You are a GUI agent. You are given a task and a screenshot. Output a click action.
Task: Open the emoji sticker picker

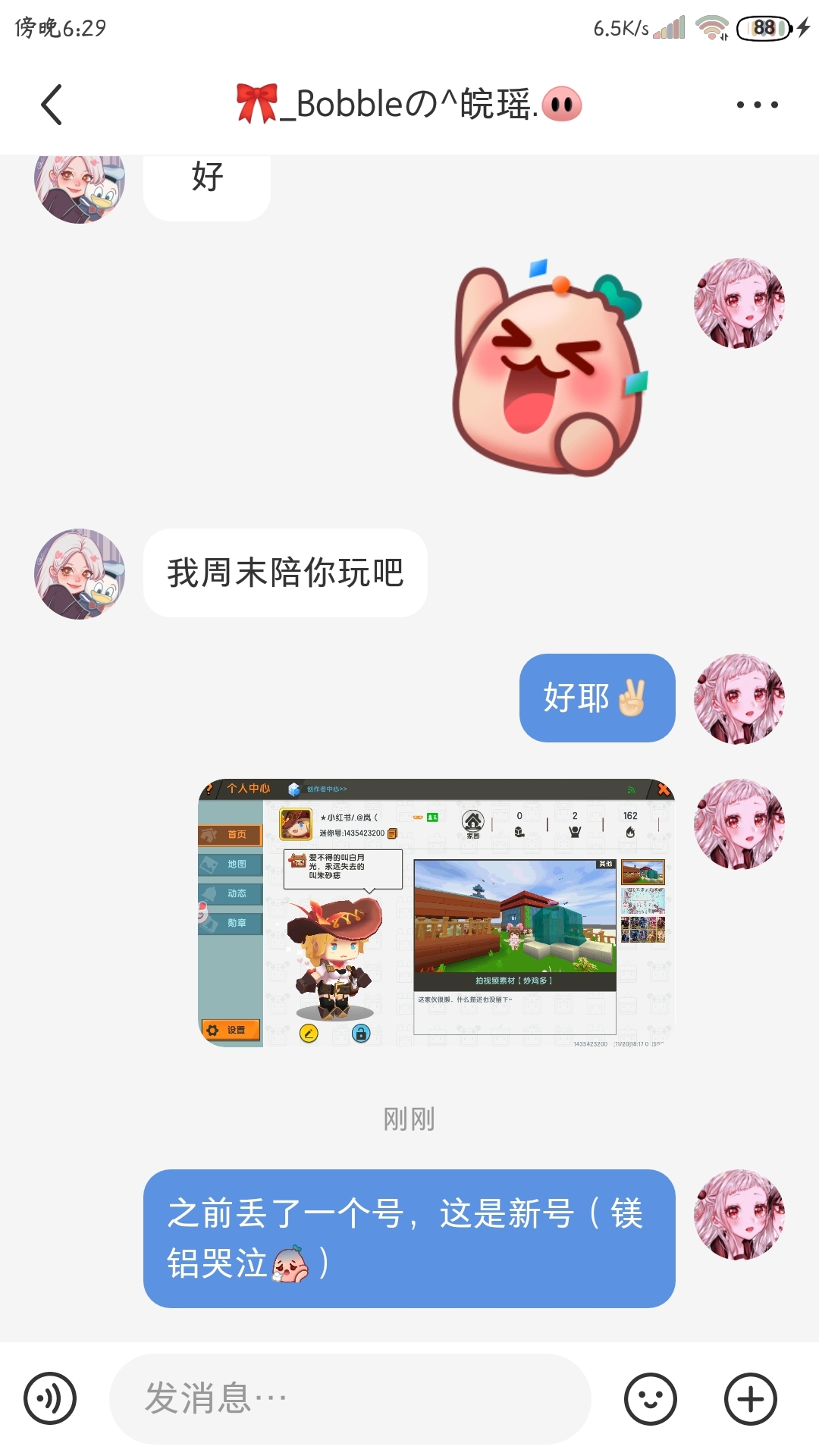650,1398
